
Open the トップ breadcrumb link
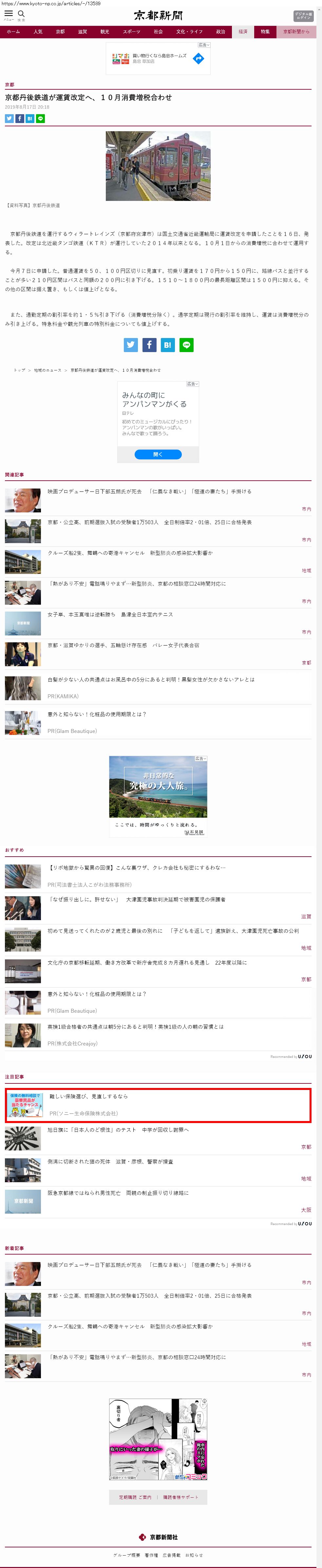click(20, 370)
